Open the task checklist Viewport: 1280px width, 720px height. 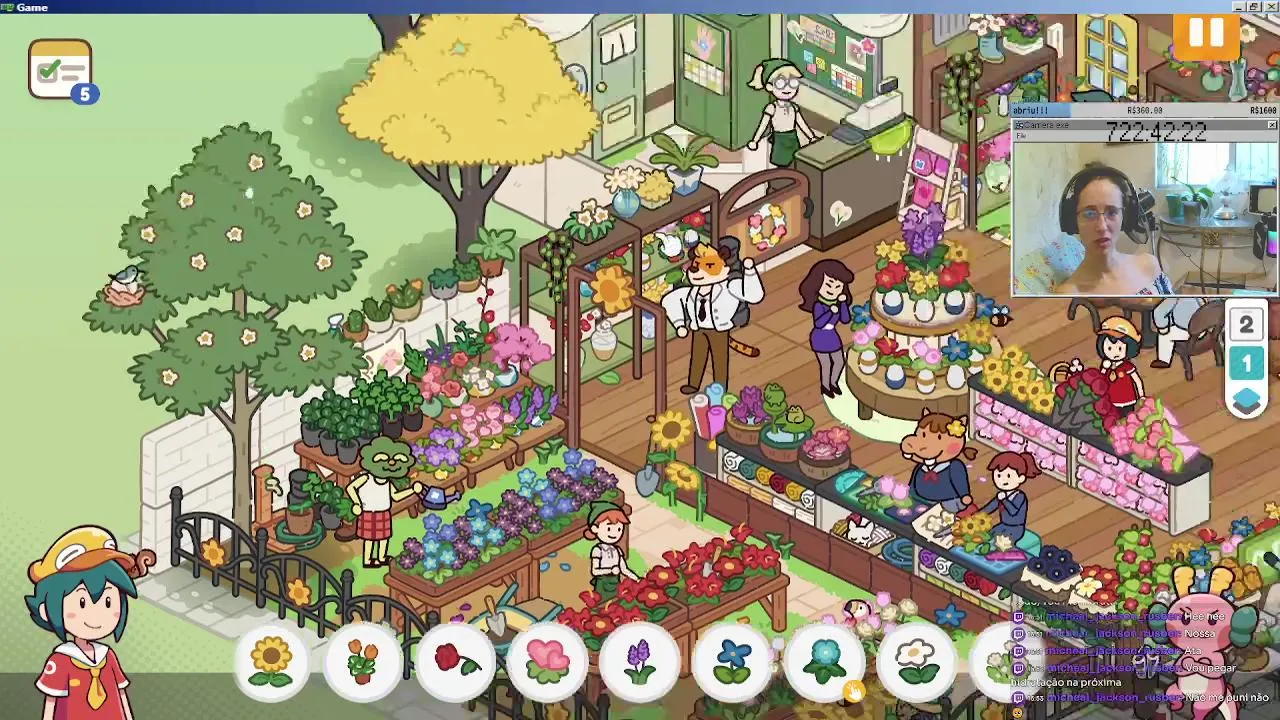tap(60, 70)
